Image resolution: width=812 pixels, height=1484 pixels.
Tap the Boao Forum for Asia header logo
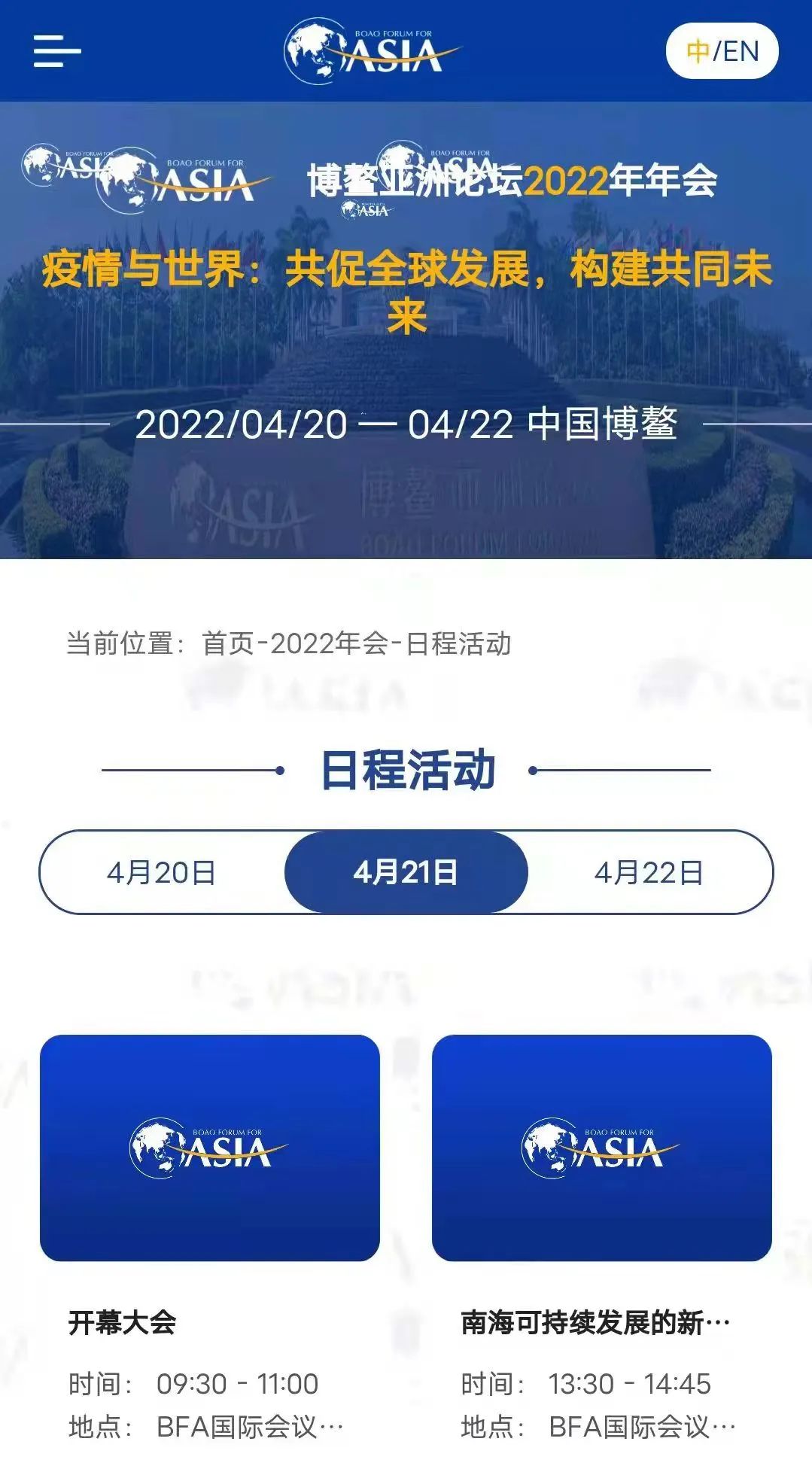(x=372, y=51)
